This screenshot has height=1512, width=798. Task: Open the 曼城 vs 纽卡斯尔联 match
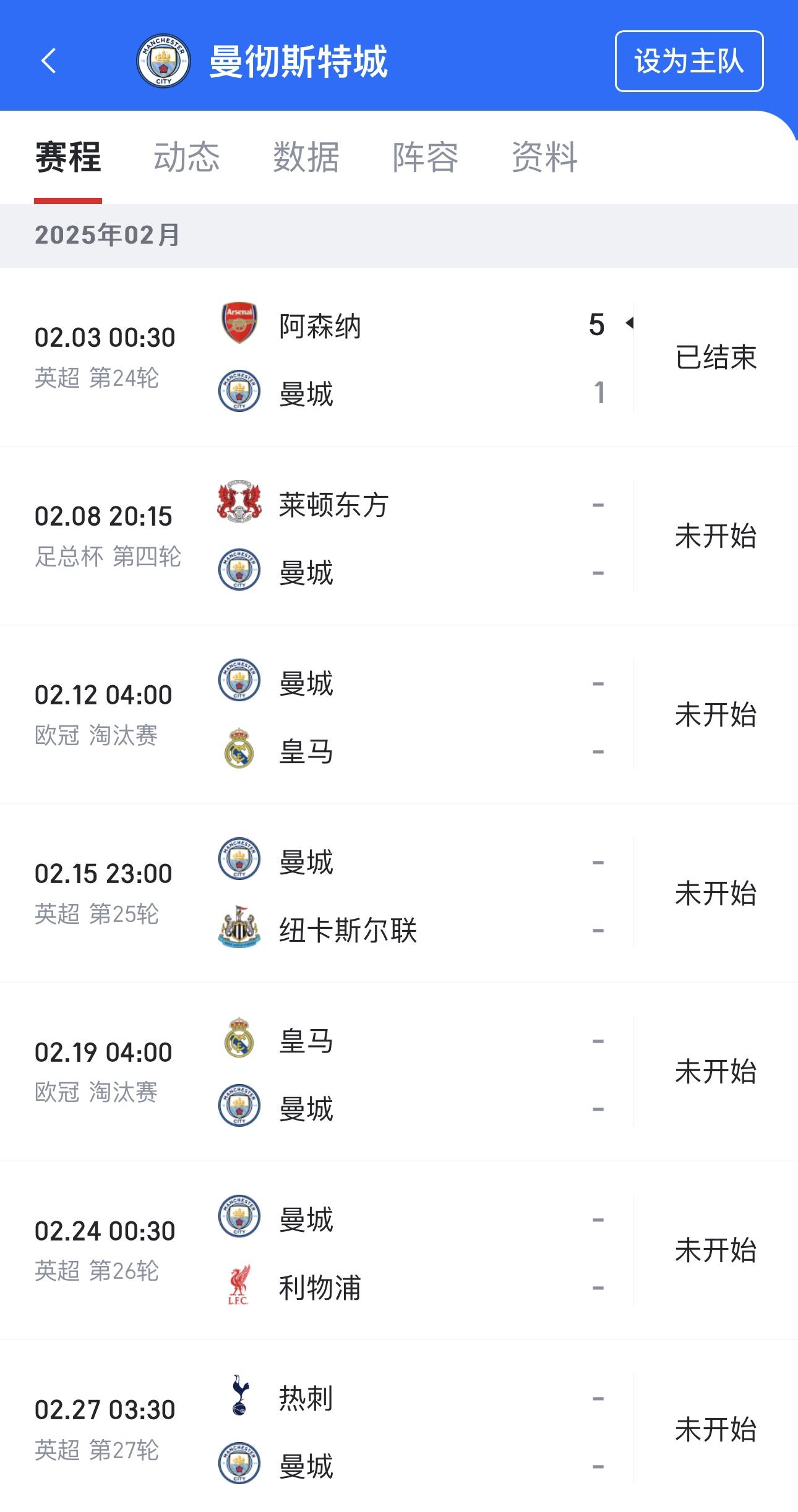click(399, 893)
